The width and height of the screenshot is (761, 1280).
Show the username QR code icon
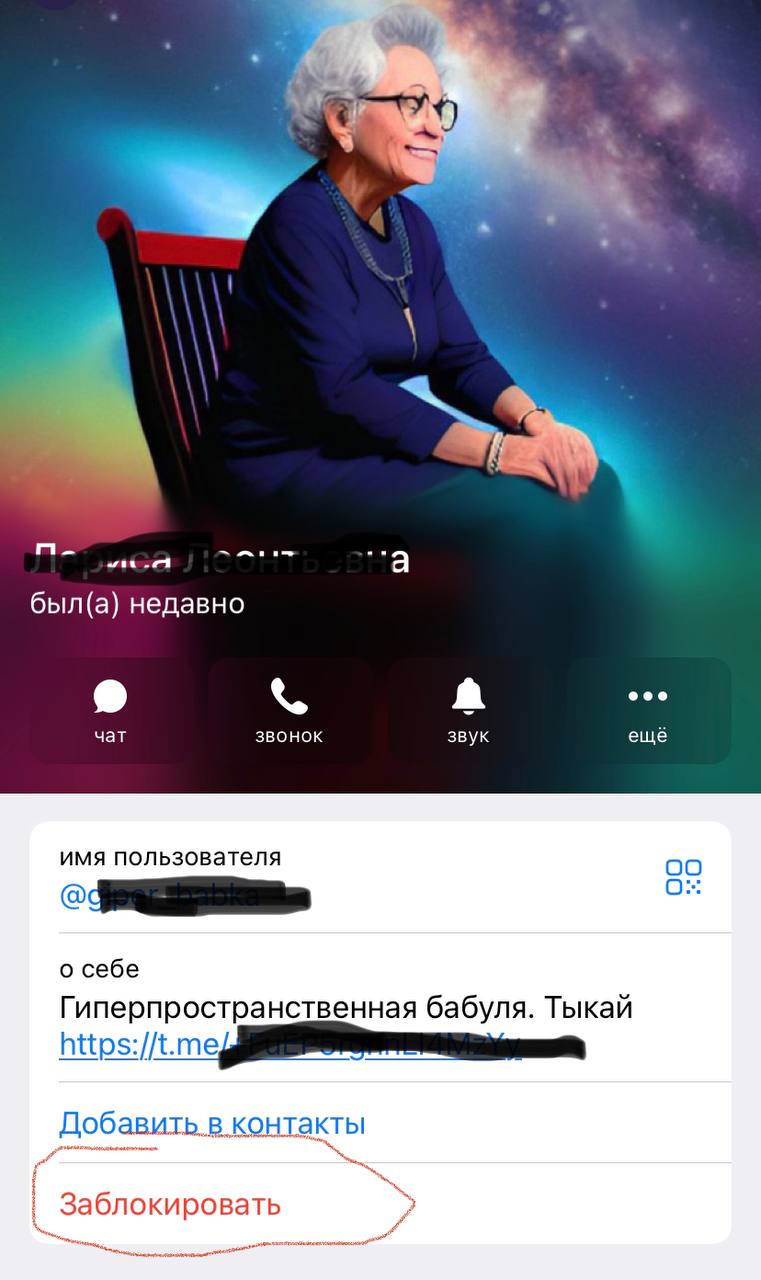point(684,877)
